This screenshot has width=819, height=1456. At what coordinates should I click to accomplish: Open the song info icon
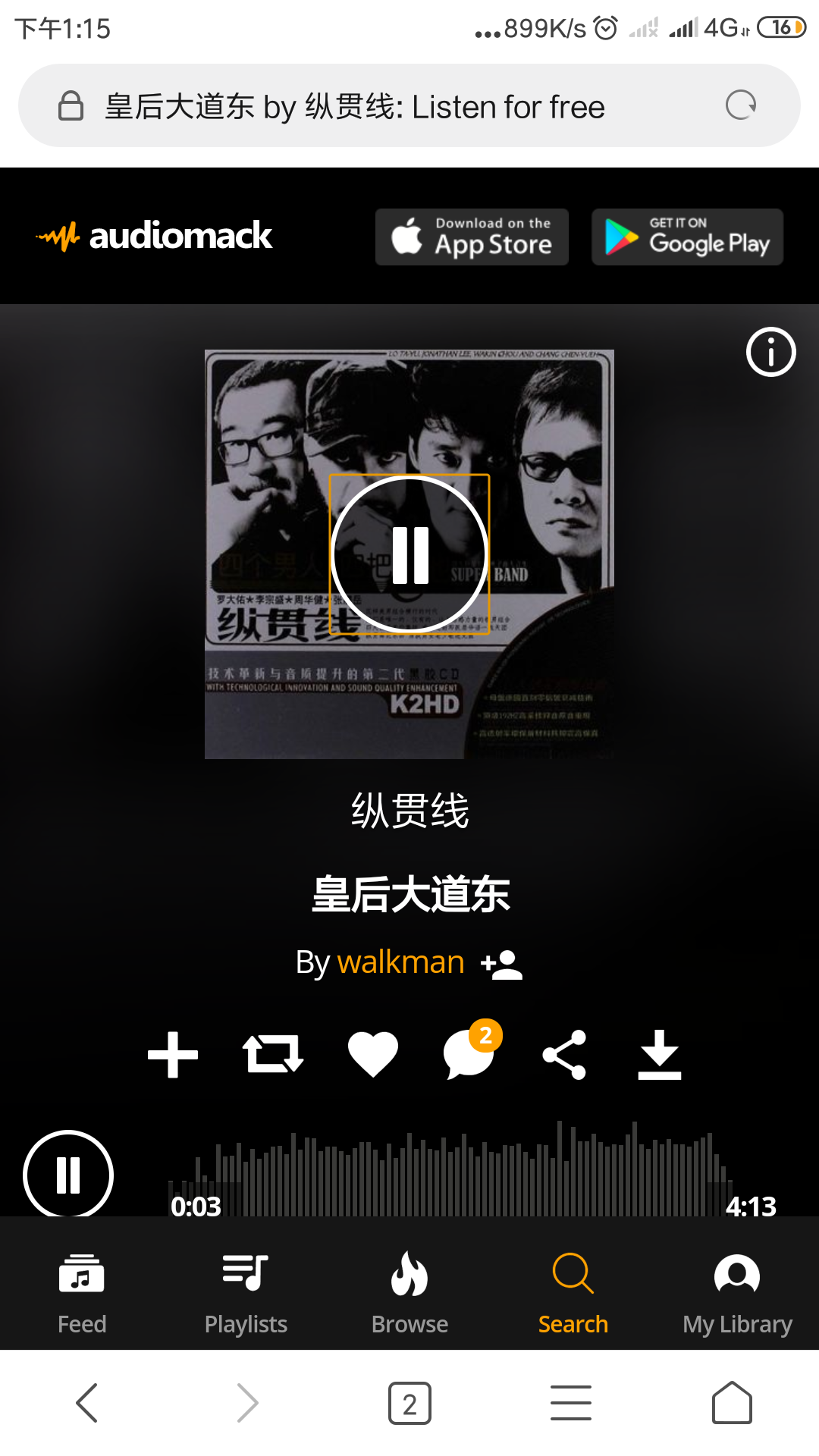tap(770, 352)
